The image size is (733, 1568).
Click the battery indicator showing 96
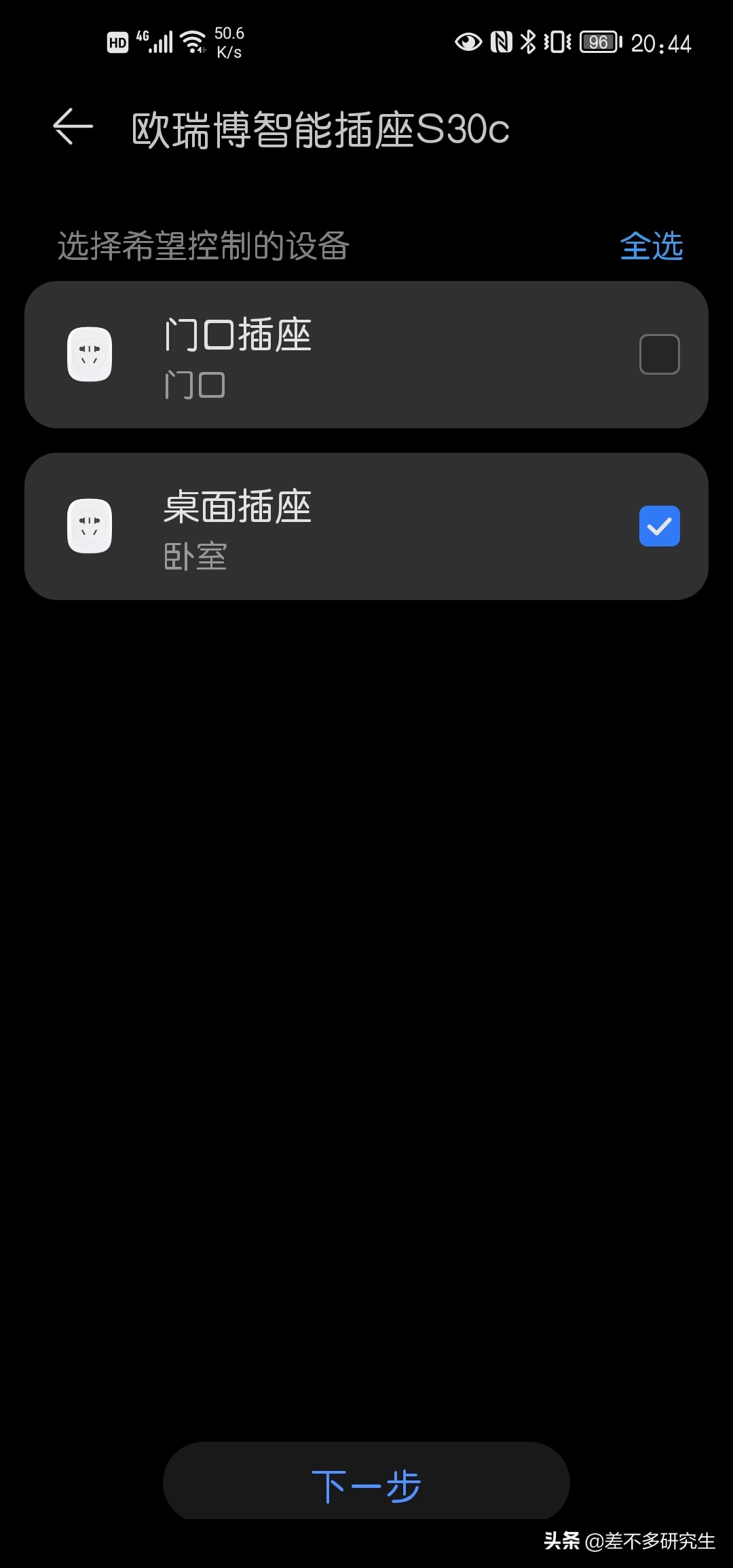click(x=598, y=42)
